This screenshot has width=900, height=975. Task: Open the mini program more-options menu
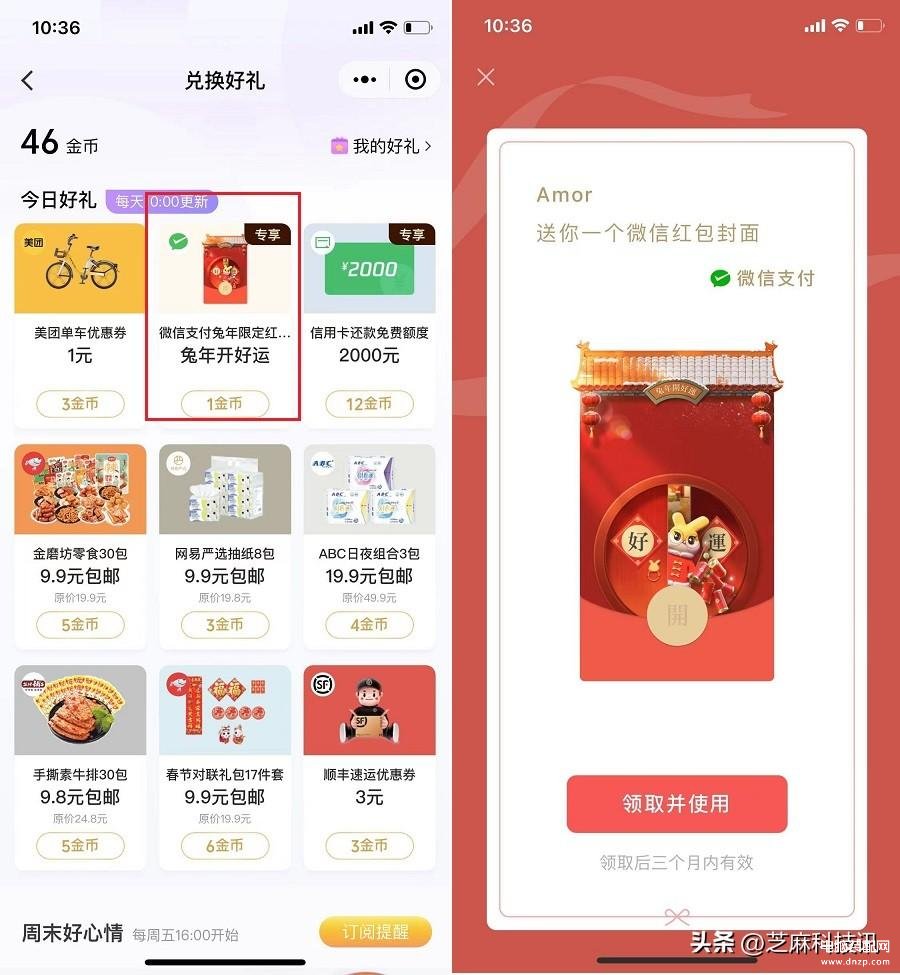coord(366,80)
